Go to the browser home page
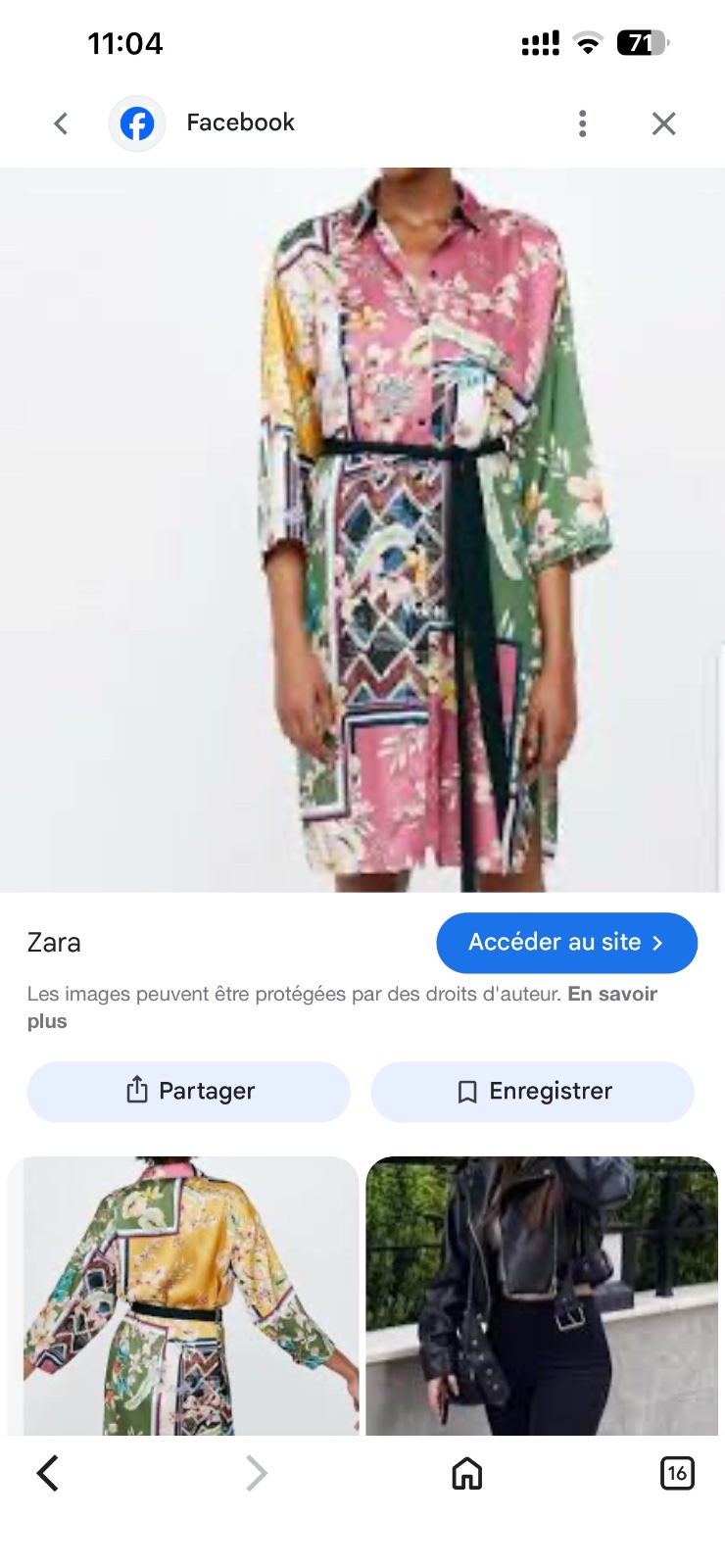The width and height of the screenshot is (725, 1568). coord(467,1473)
